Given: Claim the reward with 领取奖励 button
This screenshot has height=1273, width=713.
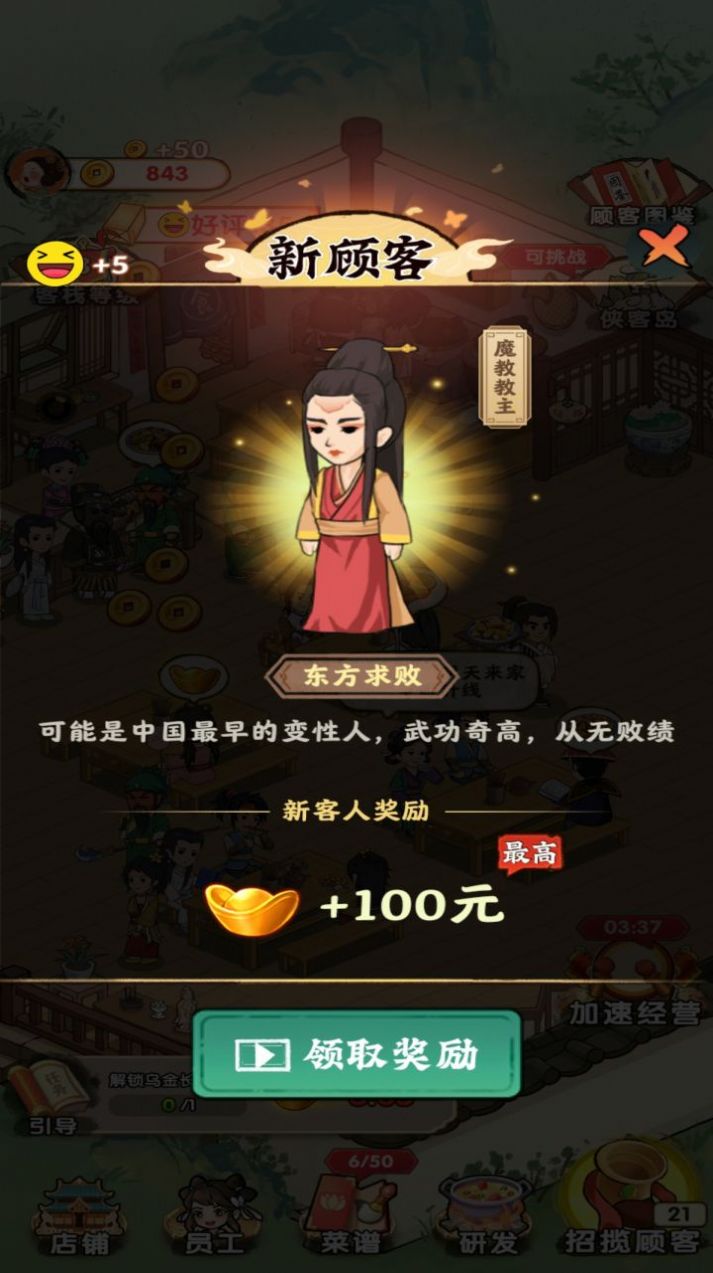Looking at the screenshot, I should tap(357, 1054).
